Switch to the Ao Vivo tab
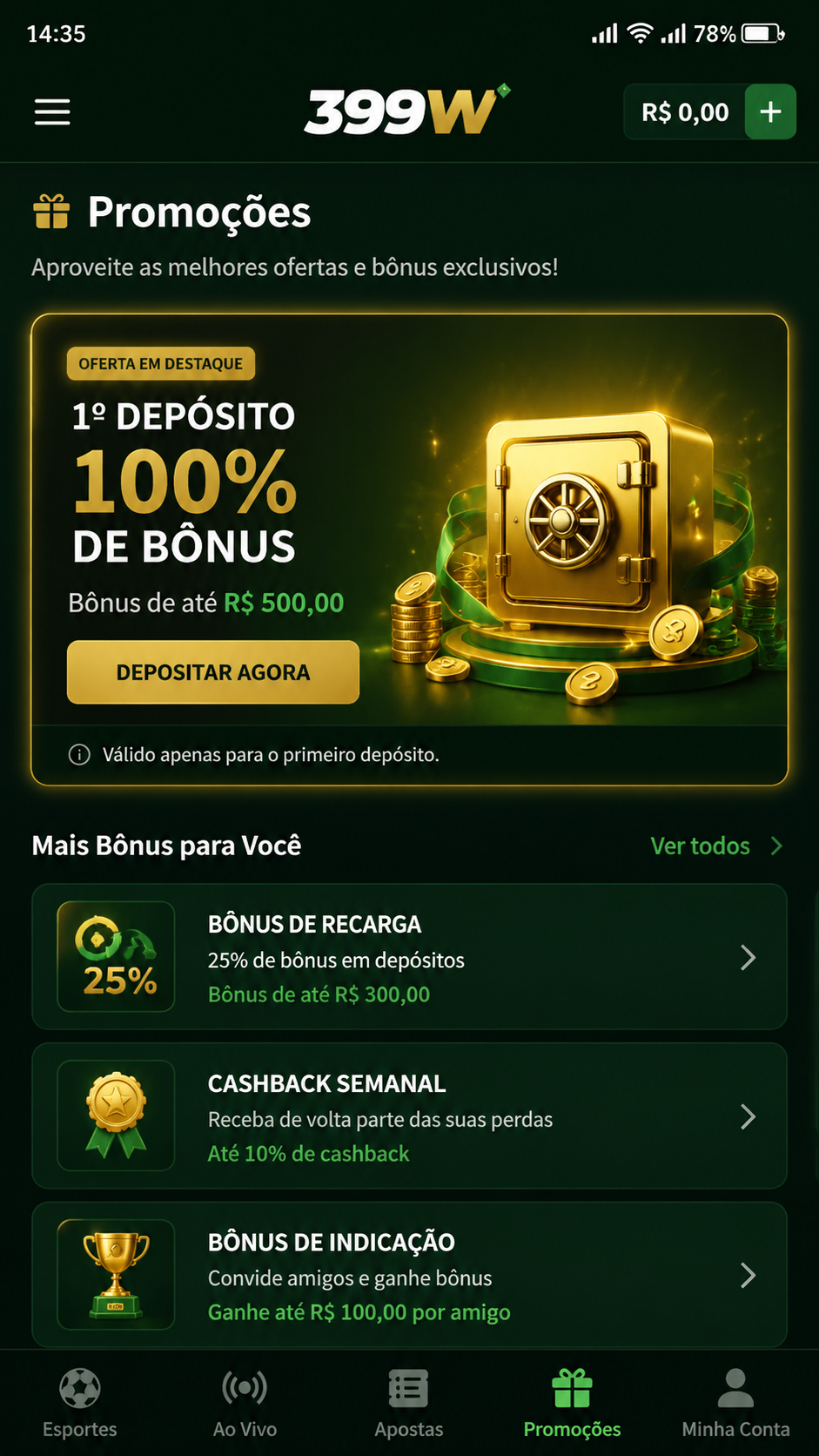This screenshot has height=1456, width=819. (x=245, y=1403)
